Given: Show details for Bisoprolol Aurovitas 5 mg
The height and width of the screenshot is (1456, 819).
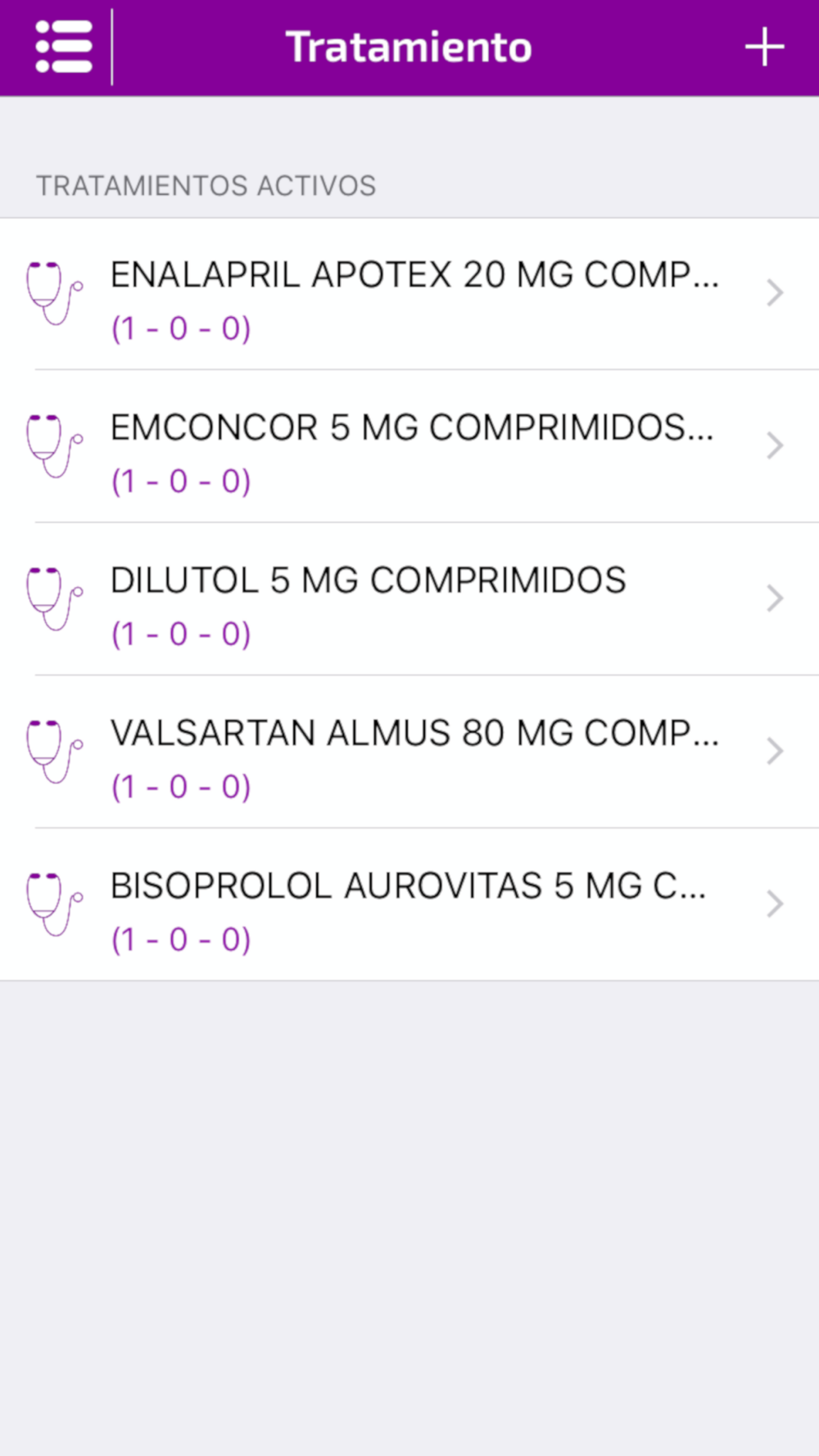Looking at the screenshot, I should pos(414,905).
